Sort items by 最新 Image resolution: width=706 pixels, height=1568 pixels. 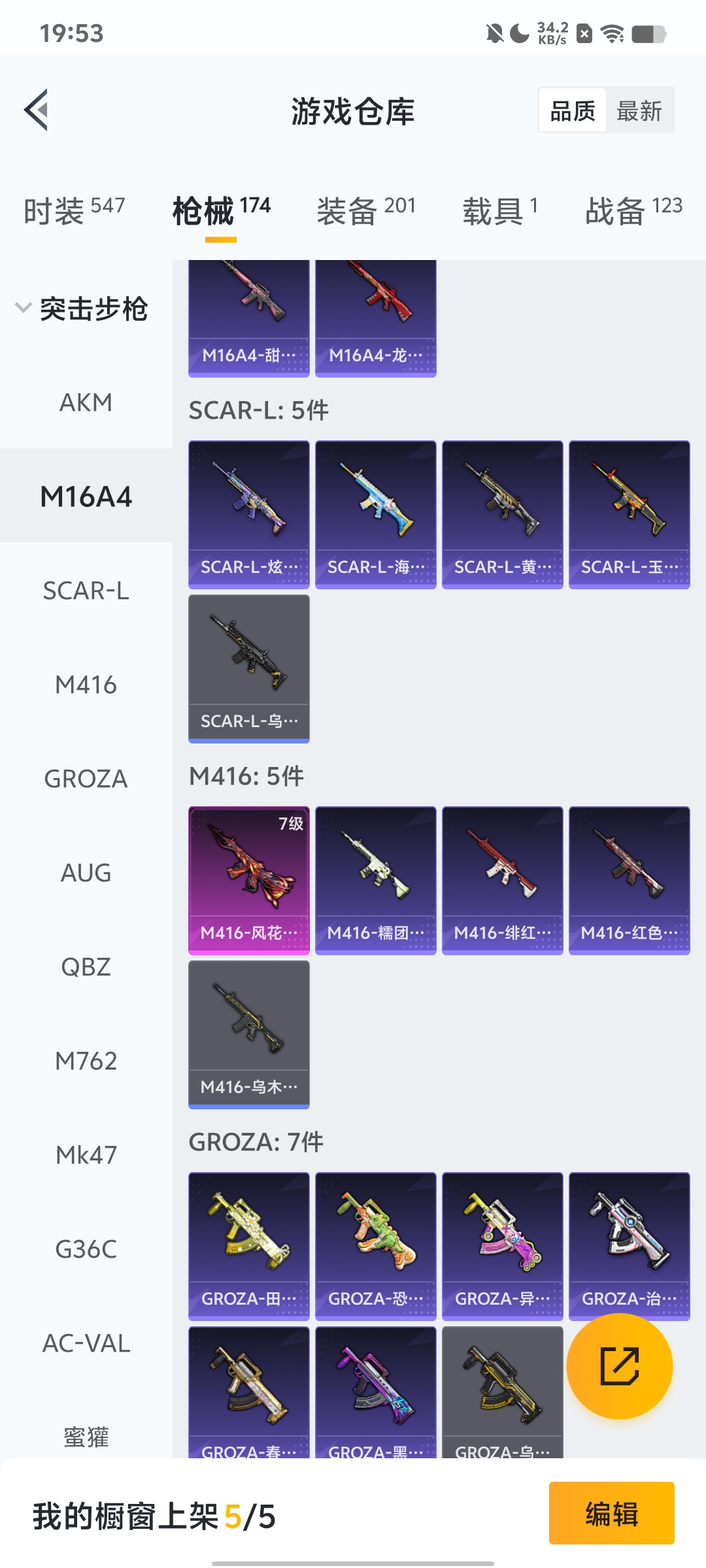click(x=639, y=110)
